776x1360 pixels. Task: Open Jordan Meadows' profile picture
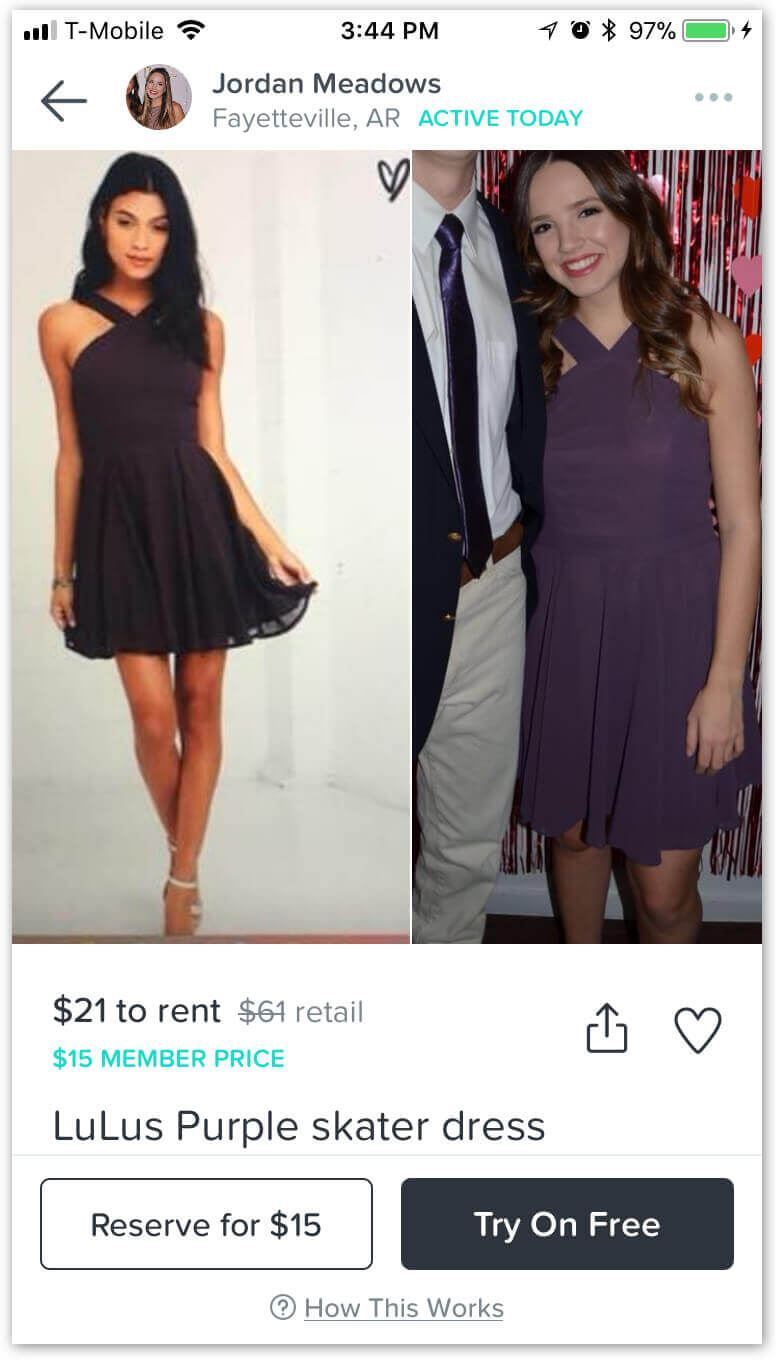tap(158, 98)
